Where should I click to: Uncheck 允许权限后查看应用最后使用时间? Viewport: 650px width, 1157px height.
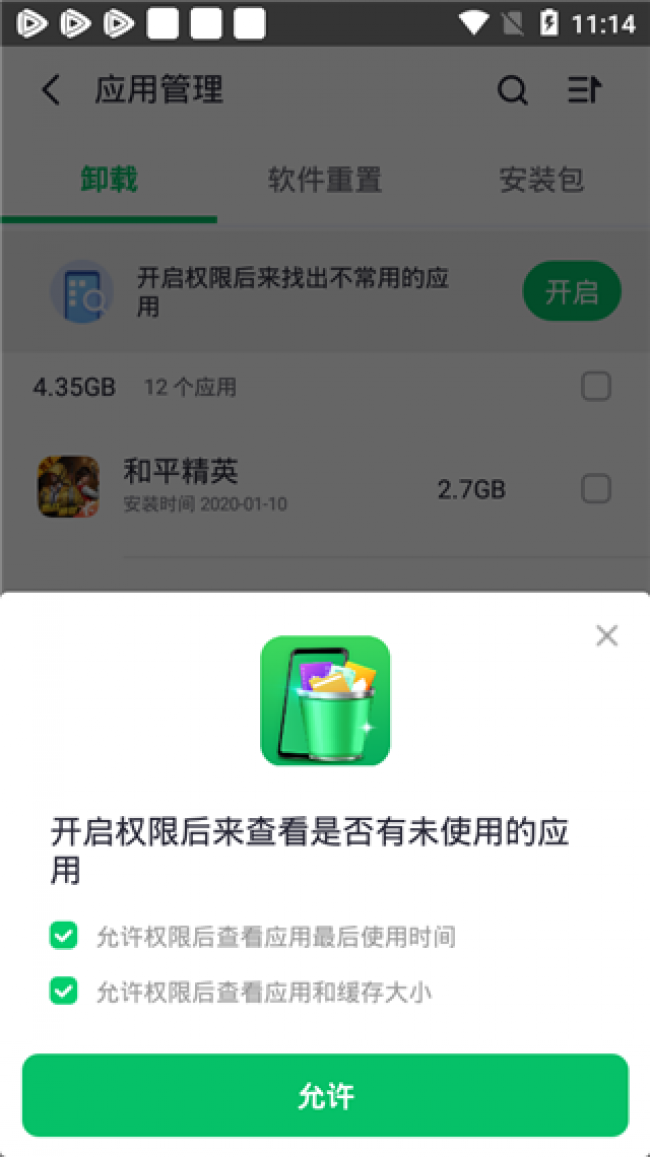pyautogui.click(x=64, y=937)
